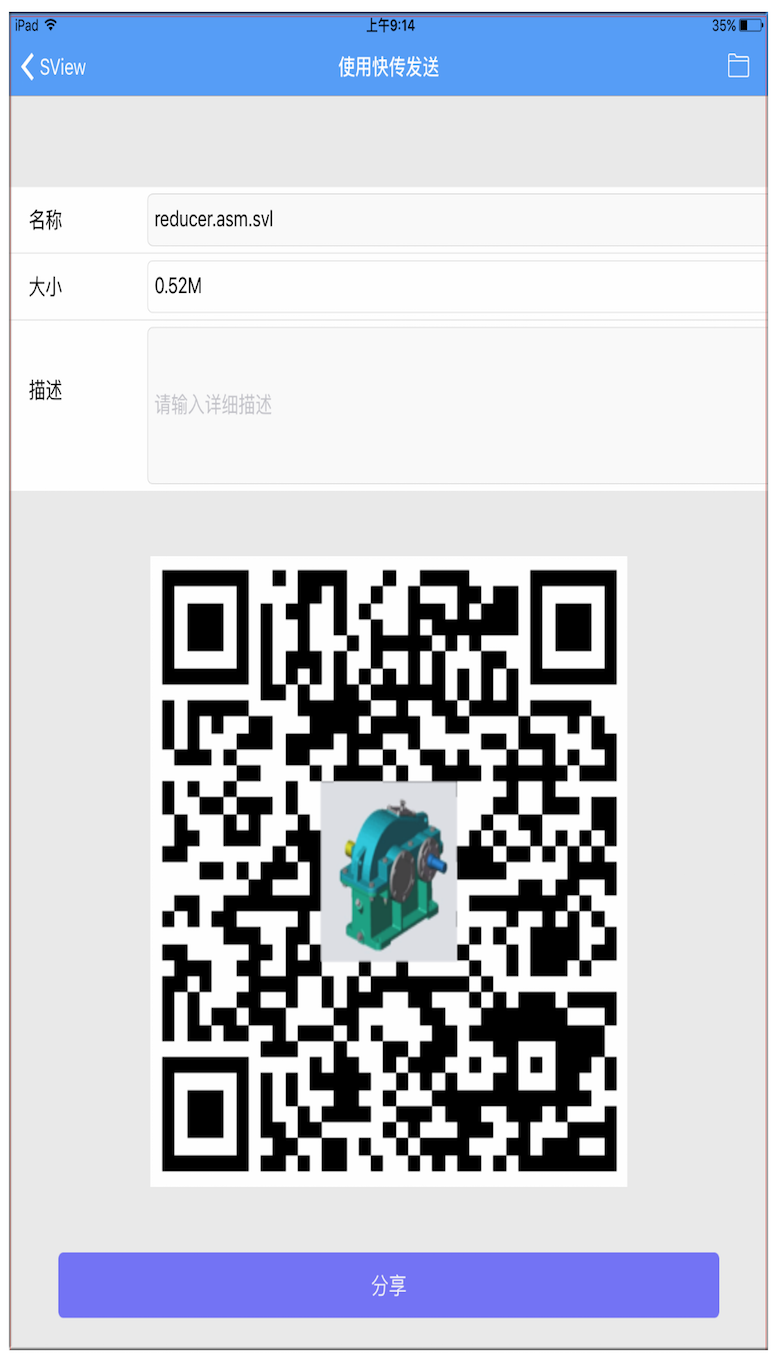777x1362 pixels.
Task: Focus the 描述 description text box
Action: tap(457, 405)
